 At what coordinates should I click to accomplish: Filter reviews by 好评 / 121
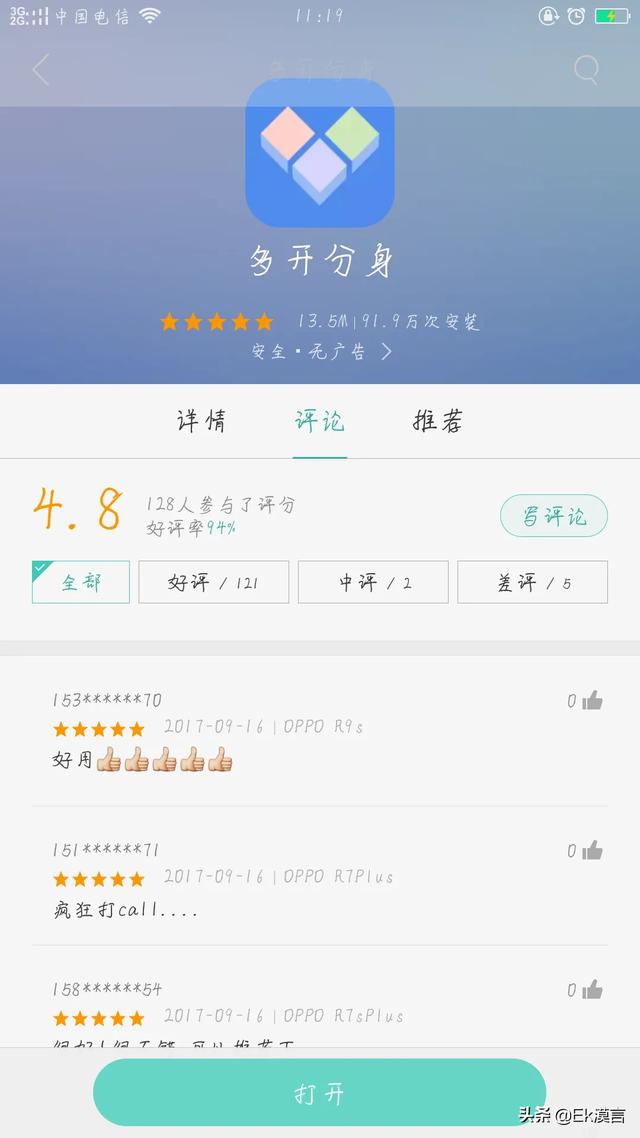pyautogui.click(x=213, y=582)
